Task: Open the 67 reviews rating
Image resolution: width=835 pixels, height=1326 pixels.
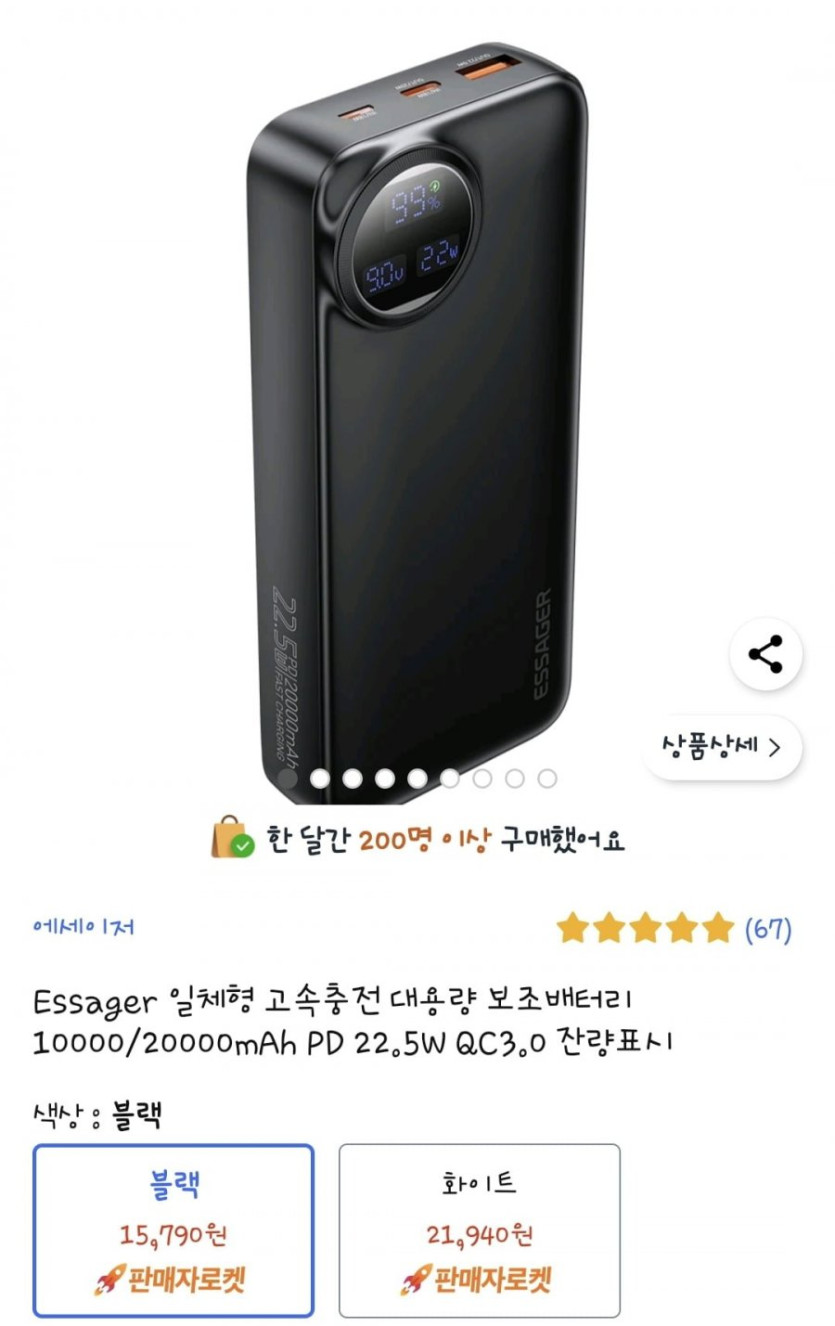Action: (674, 929)
